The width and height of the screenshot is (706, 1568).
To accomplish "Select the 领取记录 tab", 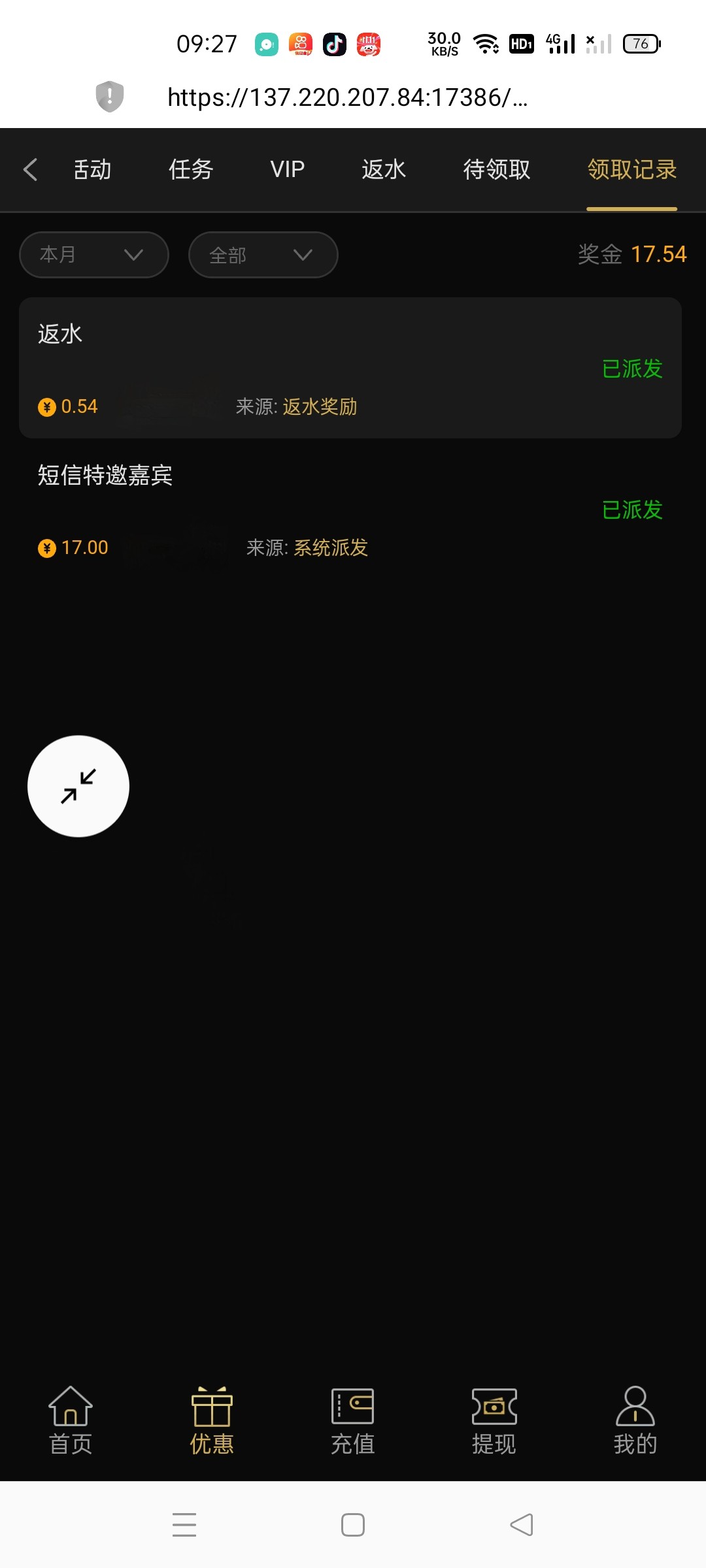I will 631,169.
